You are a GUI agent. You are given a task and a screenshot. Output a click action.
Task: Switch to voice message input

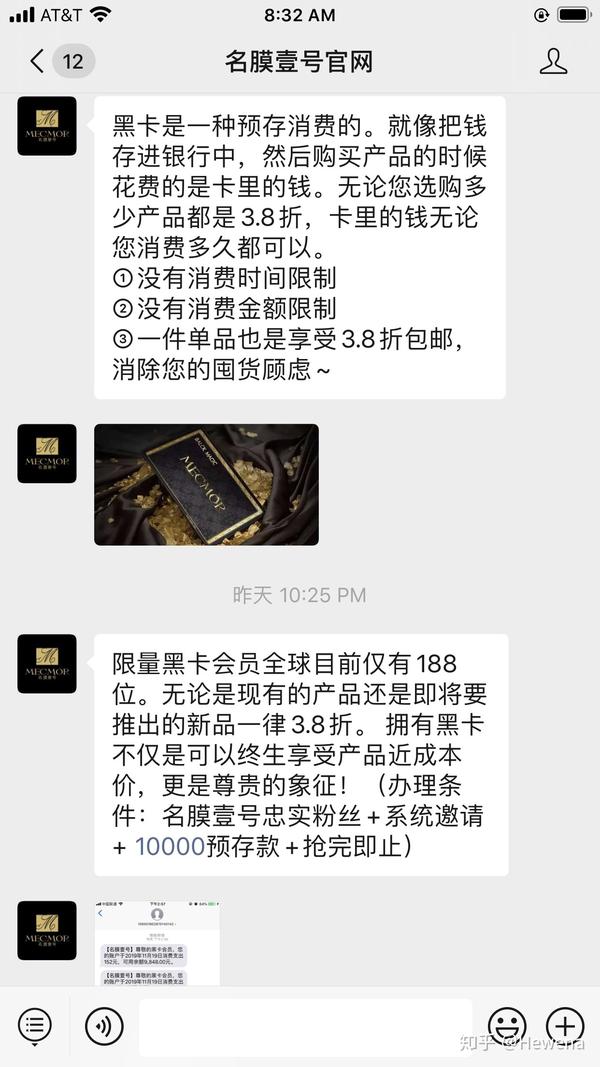point(104,1025)
